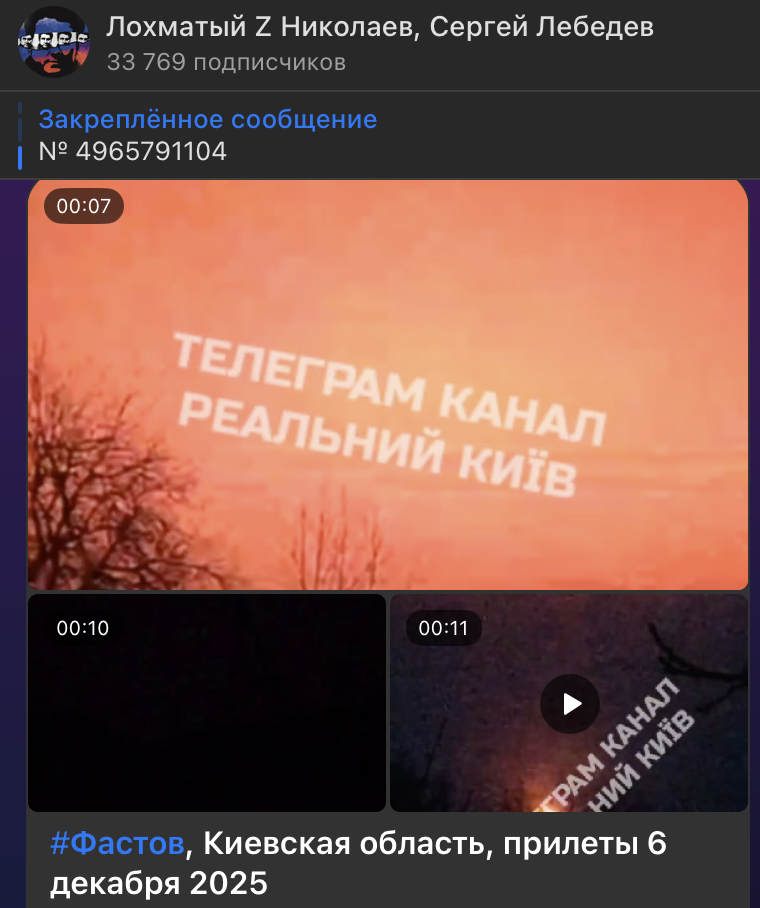Open the pinned message № 4965791104
Image resolution: width=760 pixels, height=908 pixels.
pyautogui.click(x=208, y=136)
